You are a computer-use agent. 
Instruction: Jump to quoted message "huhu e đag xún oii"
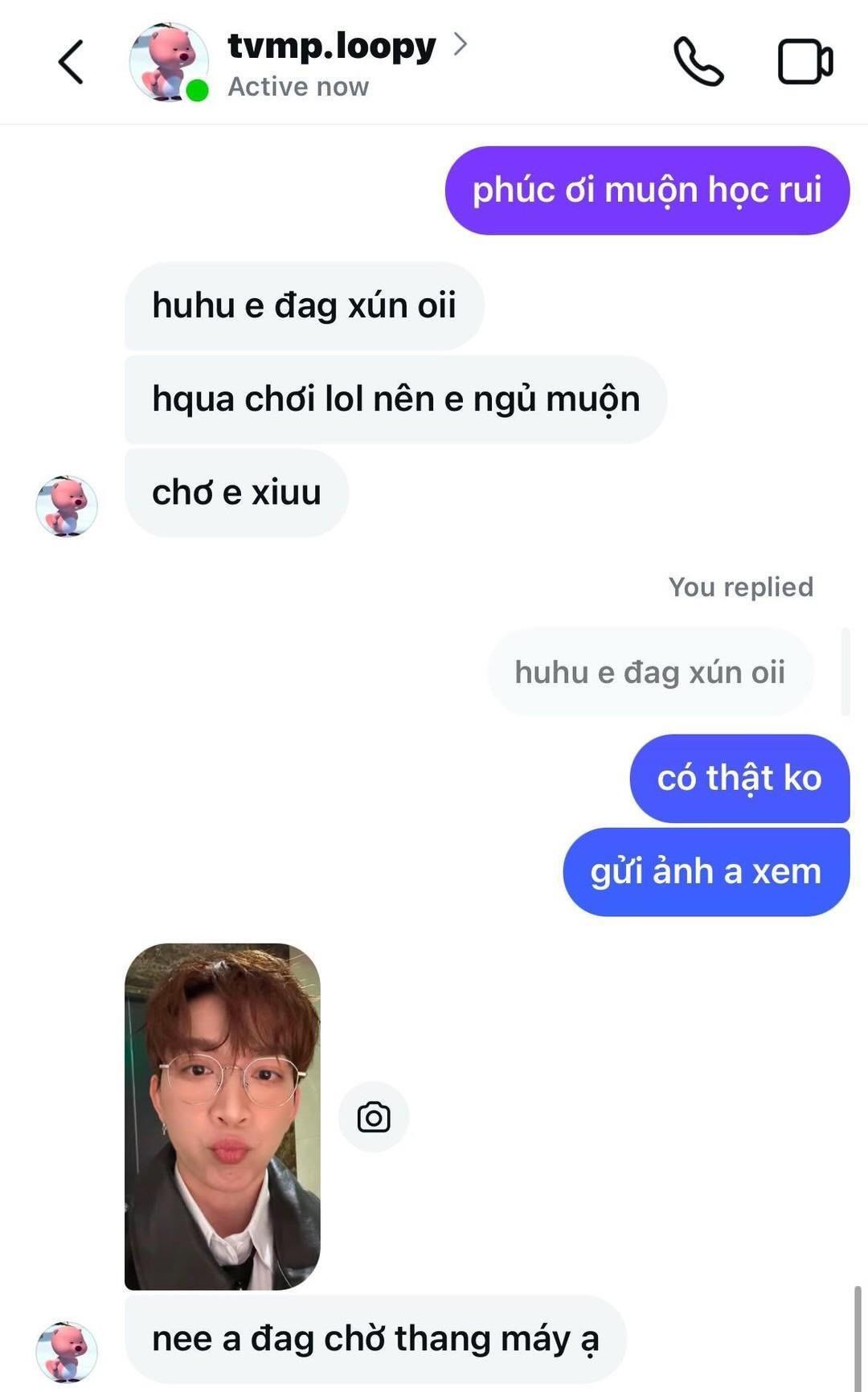[x=649, y=673]
